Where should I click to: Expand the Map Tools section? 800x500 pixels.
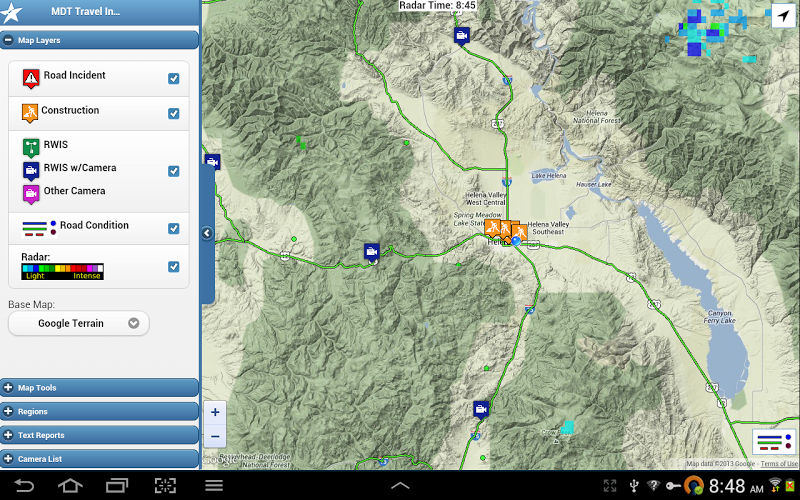click(100, 388)
